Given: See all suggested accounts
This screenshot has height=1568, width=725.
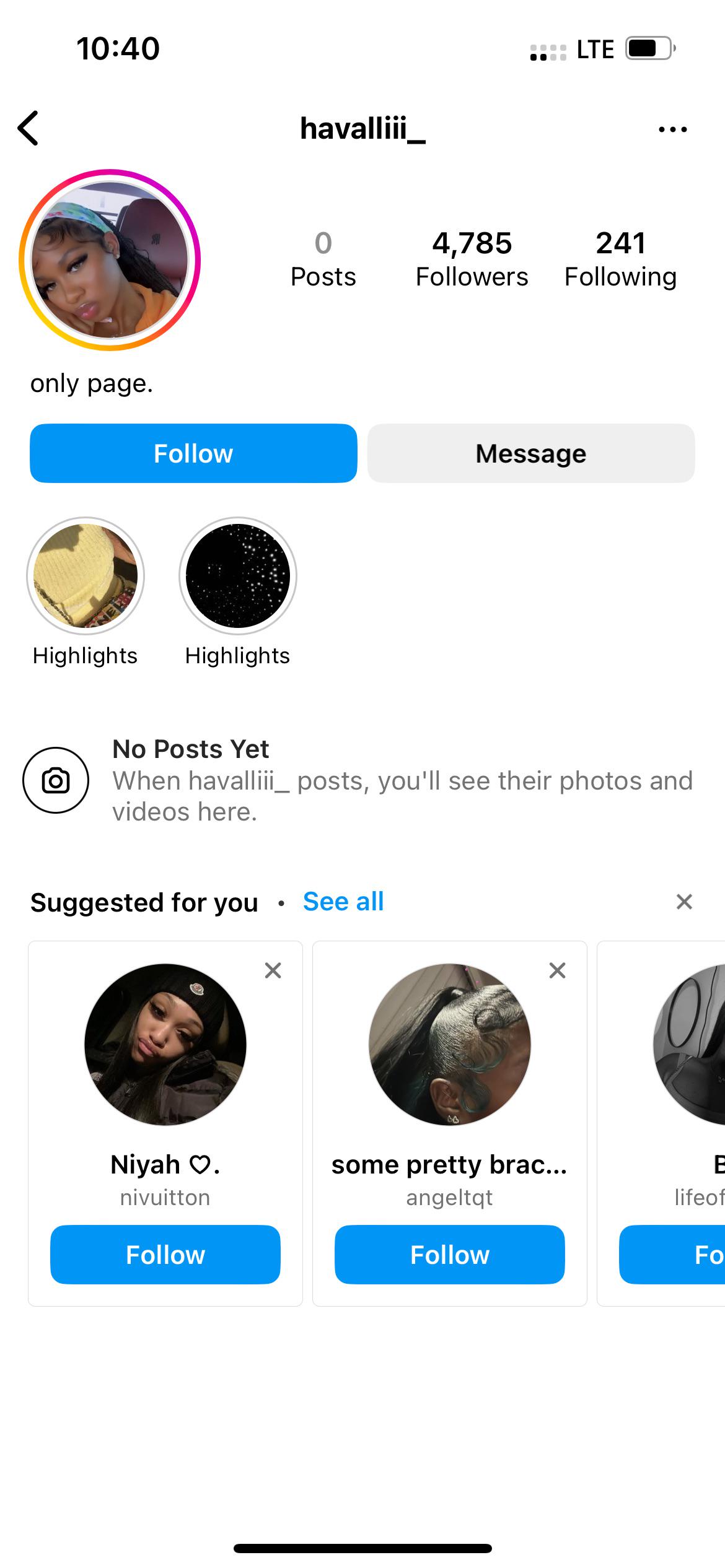Looking at the screenshot, I should (x=343, y=902).
